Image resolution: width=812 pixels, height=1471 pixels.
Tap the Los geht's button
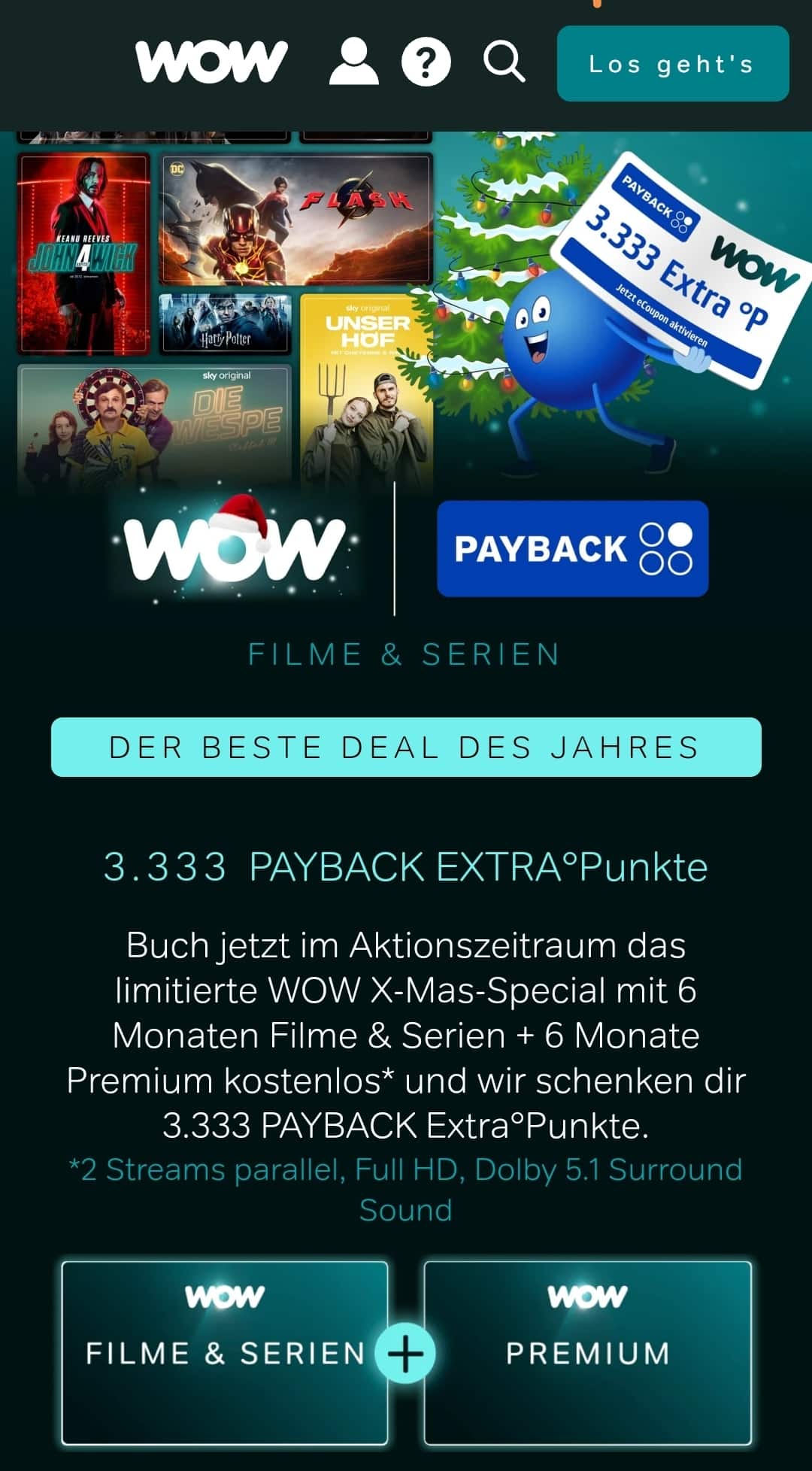(672, 64)
